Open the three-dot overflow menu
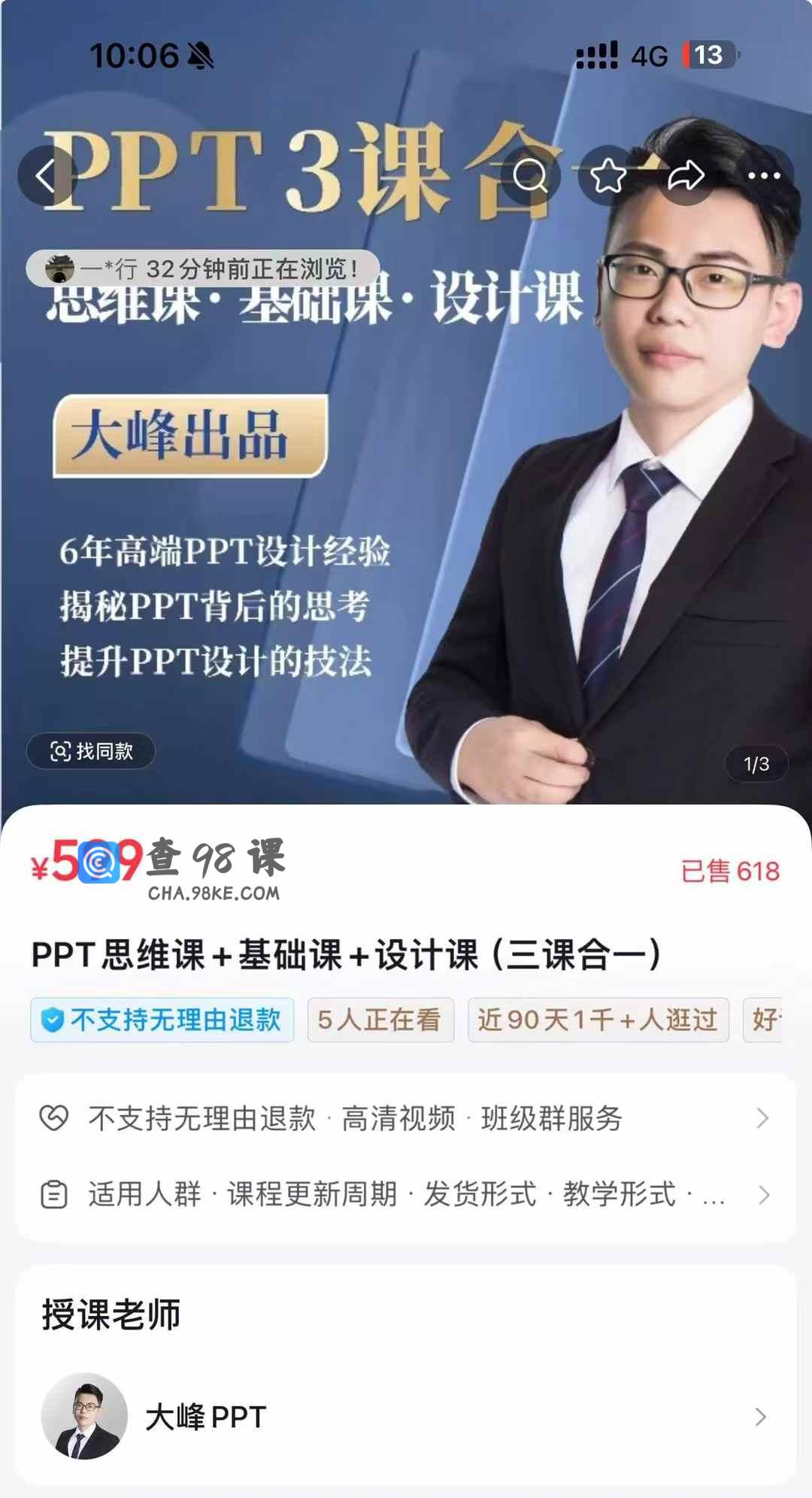This screenshot has height=1498, width=812. [x=764, y=176]
